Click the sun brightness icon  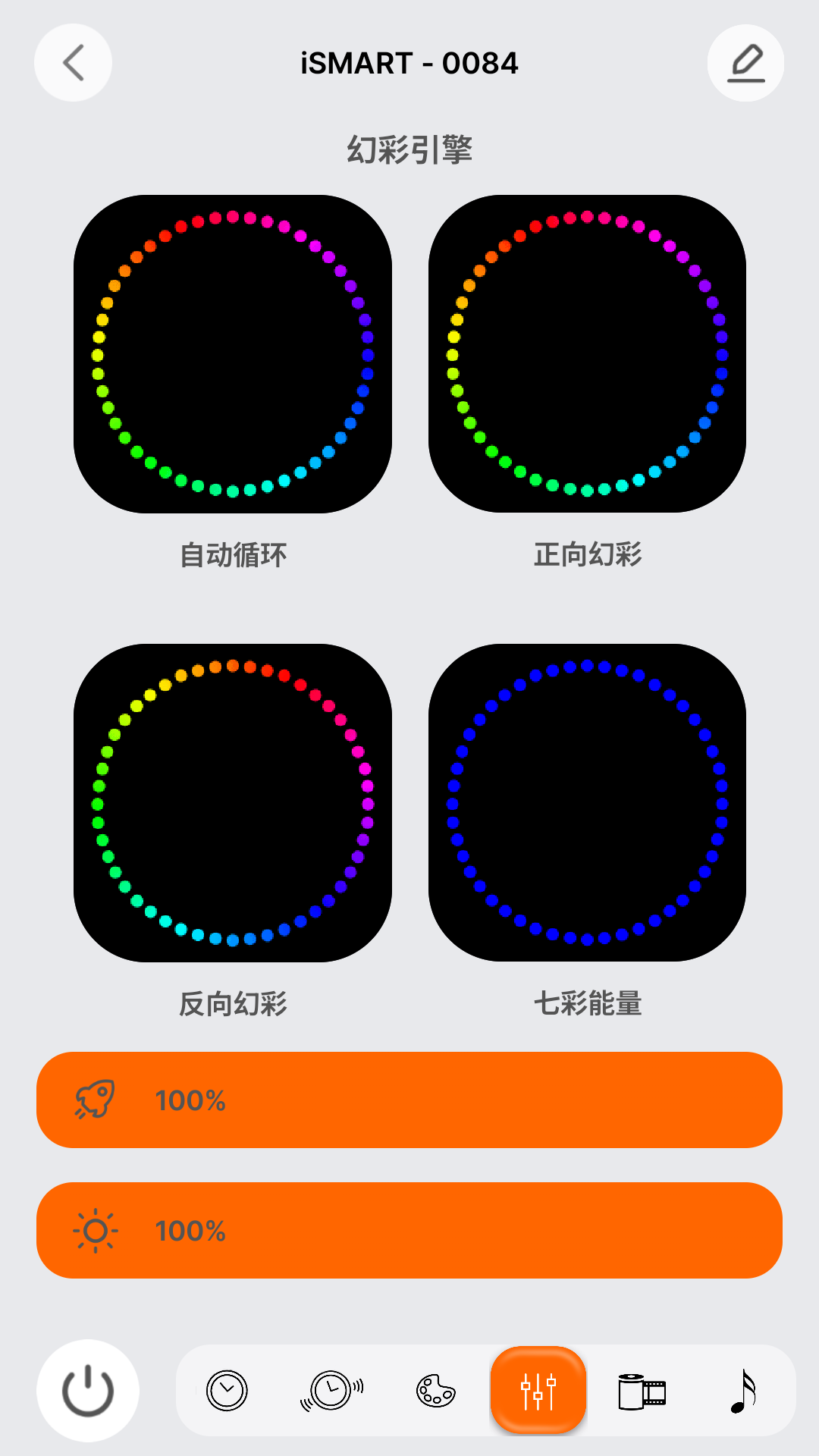click(x=96, y=1231)
